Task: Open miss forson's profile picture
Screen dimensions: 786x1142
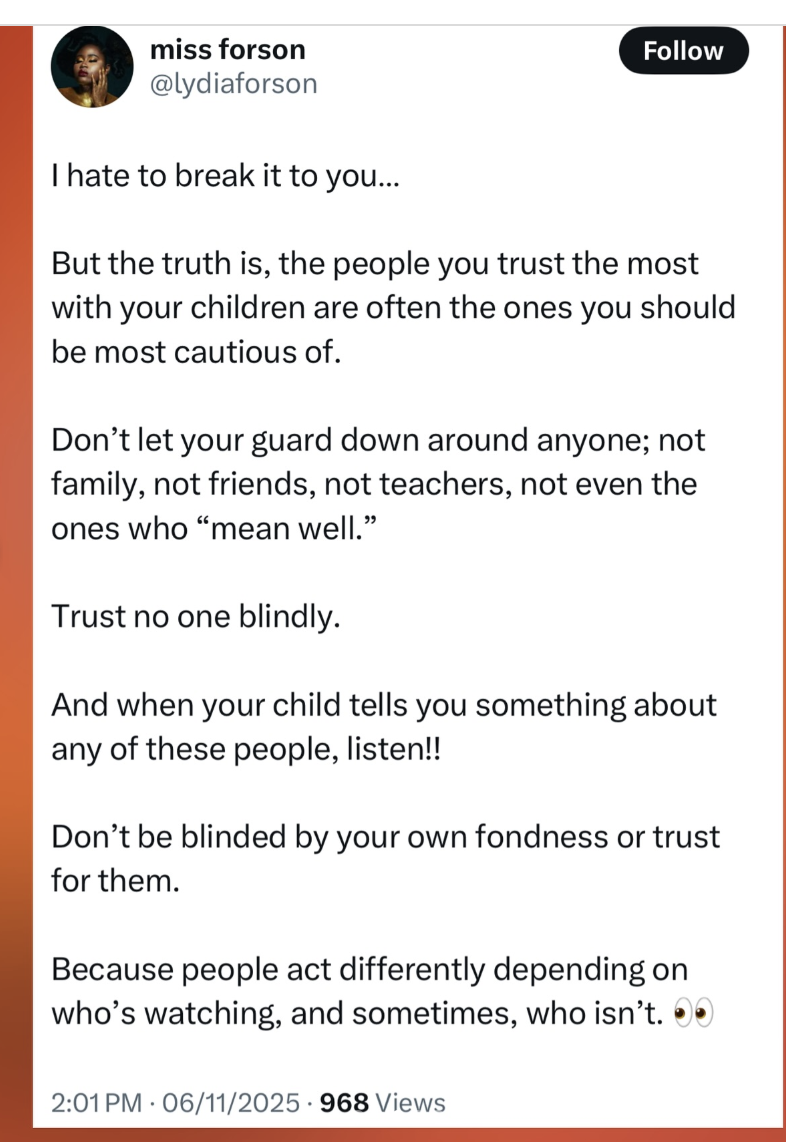Action: click(92, 67)
